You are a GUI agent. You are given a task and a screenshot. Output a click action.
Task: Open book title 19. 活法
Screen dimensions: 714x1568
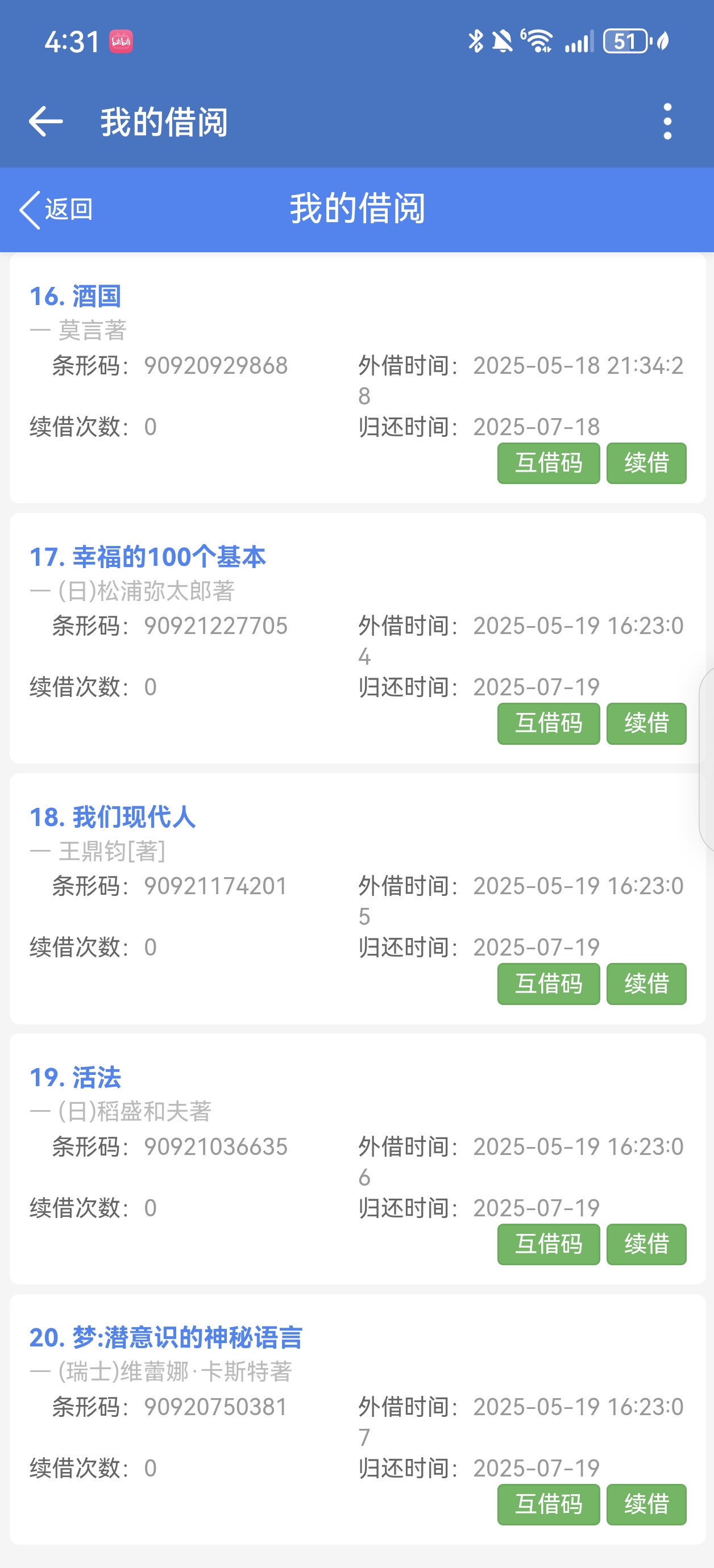[x=76, y=1077]
